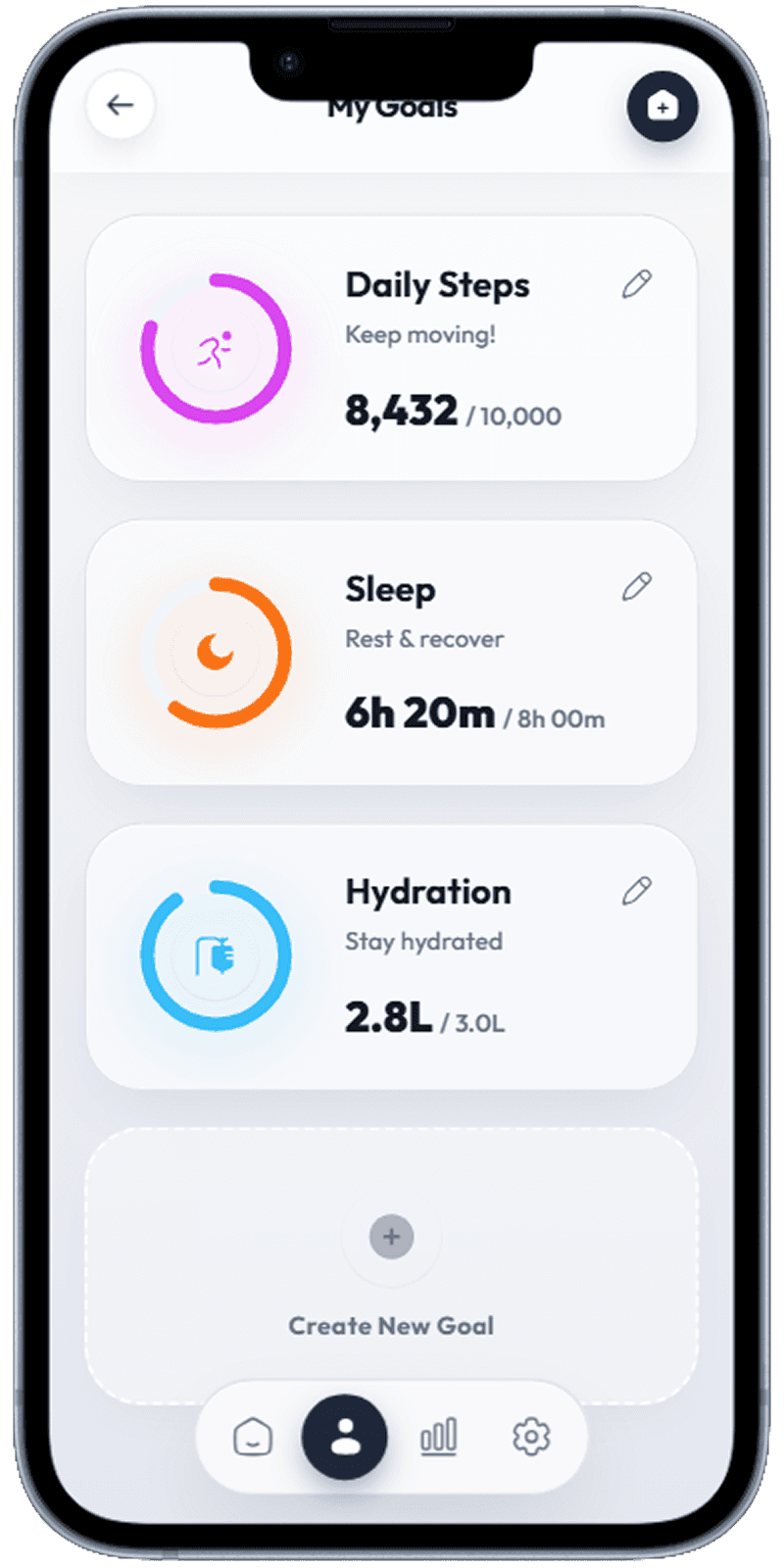The height and width of the screenshot is (1568, 784).
Task: Tap the plus icon inside Create New Goal
Action: (390, 1236)
